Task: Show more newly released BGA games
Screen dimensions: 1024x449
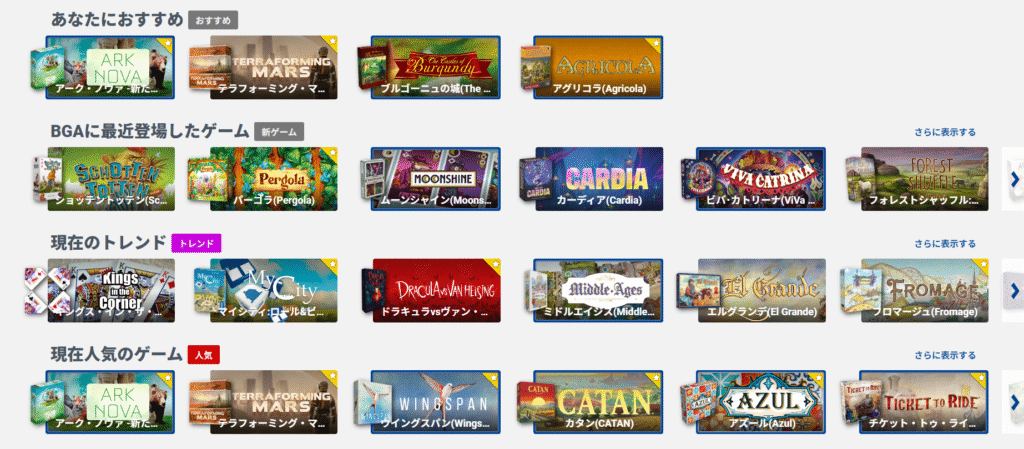Action: coord(944,132)
